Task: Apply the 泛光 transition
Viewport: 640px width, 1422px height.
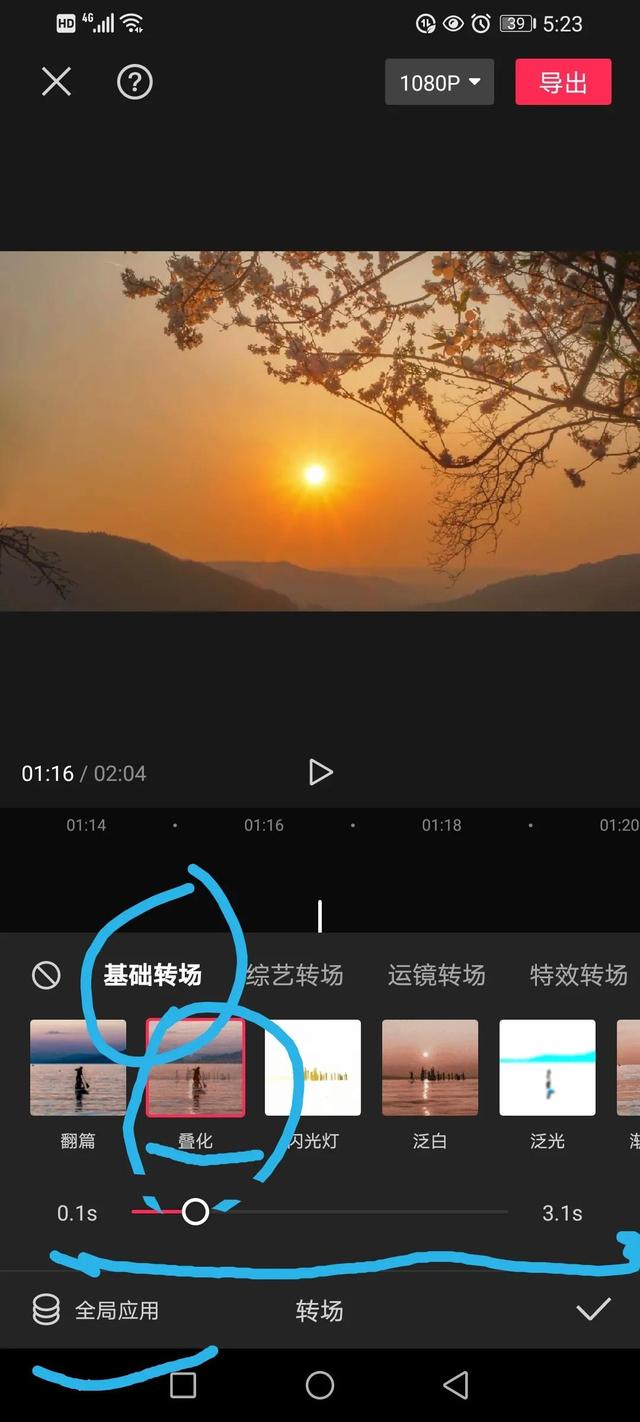Action: 547,1068
